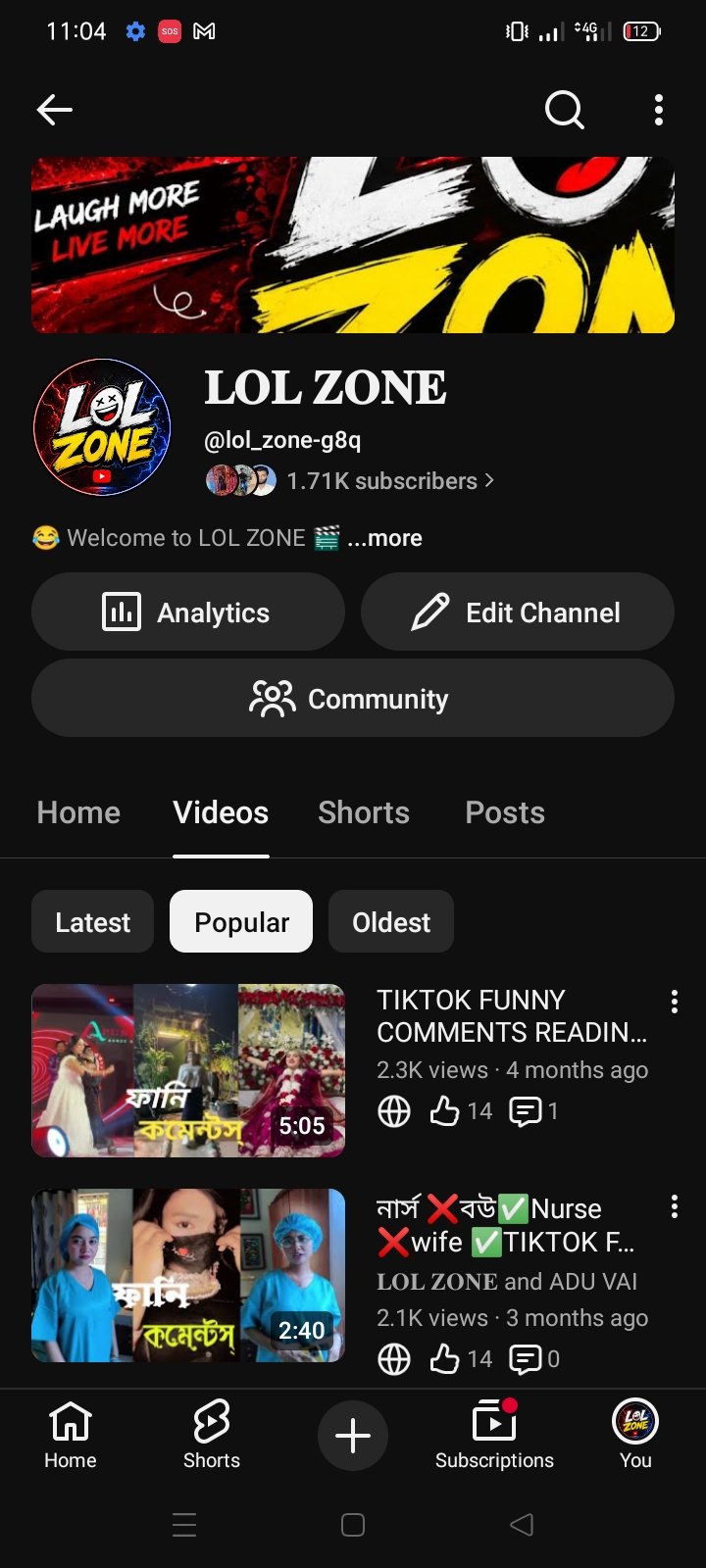Open options for TIKTOK FUNNY COMMENTS video

tap(675, 1002)
